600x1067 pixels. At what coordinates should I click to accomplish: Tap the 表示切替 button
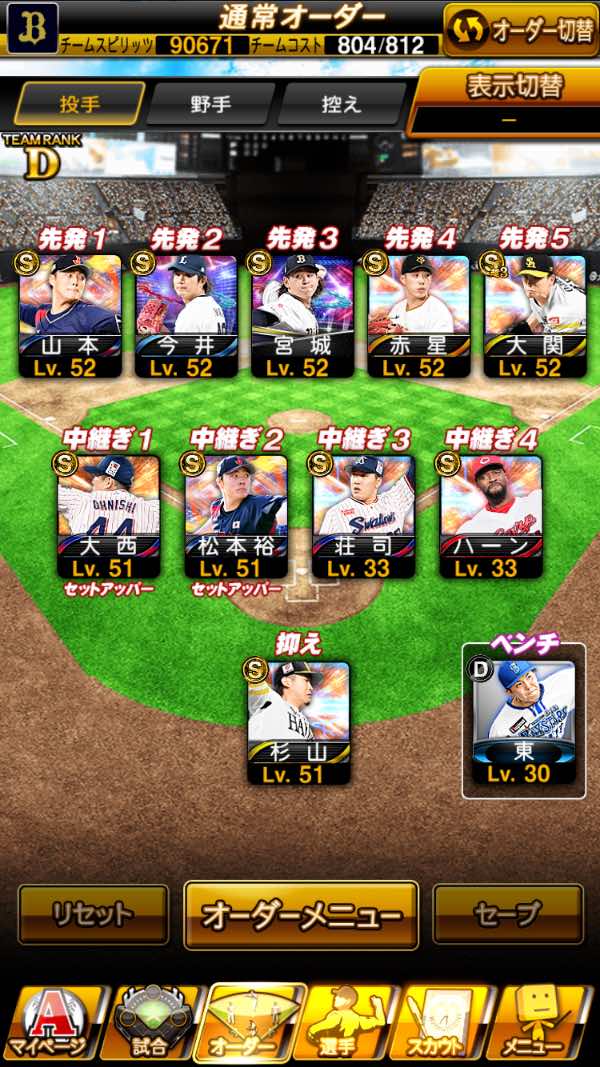(x=503, y=100)
